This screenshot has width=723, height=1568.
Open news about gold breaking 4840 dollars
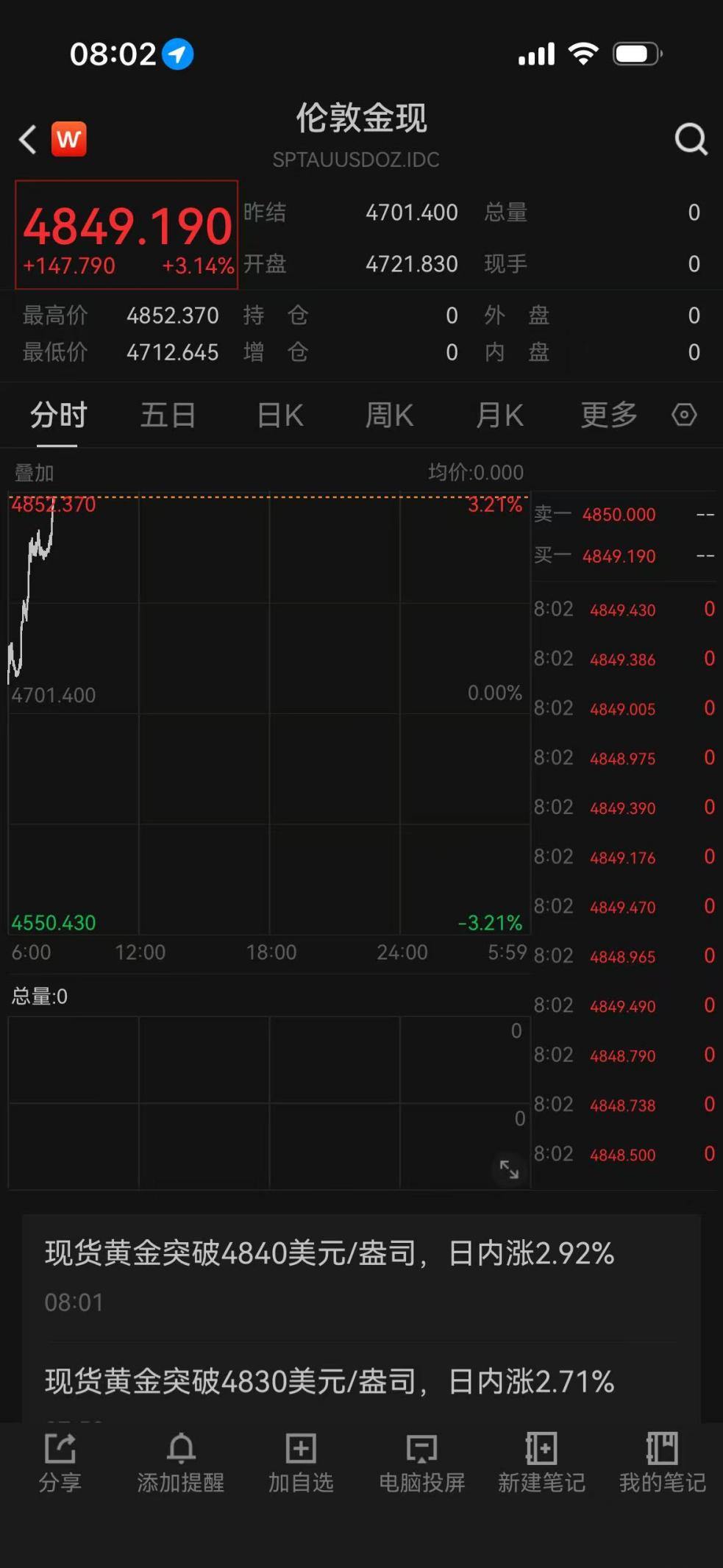pos(330,1253)
